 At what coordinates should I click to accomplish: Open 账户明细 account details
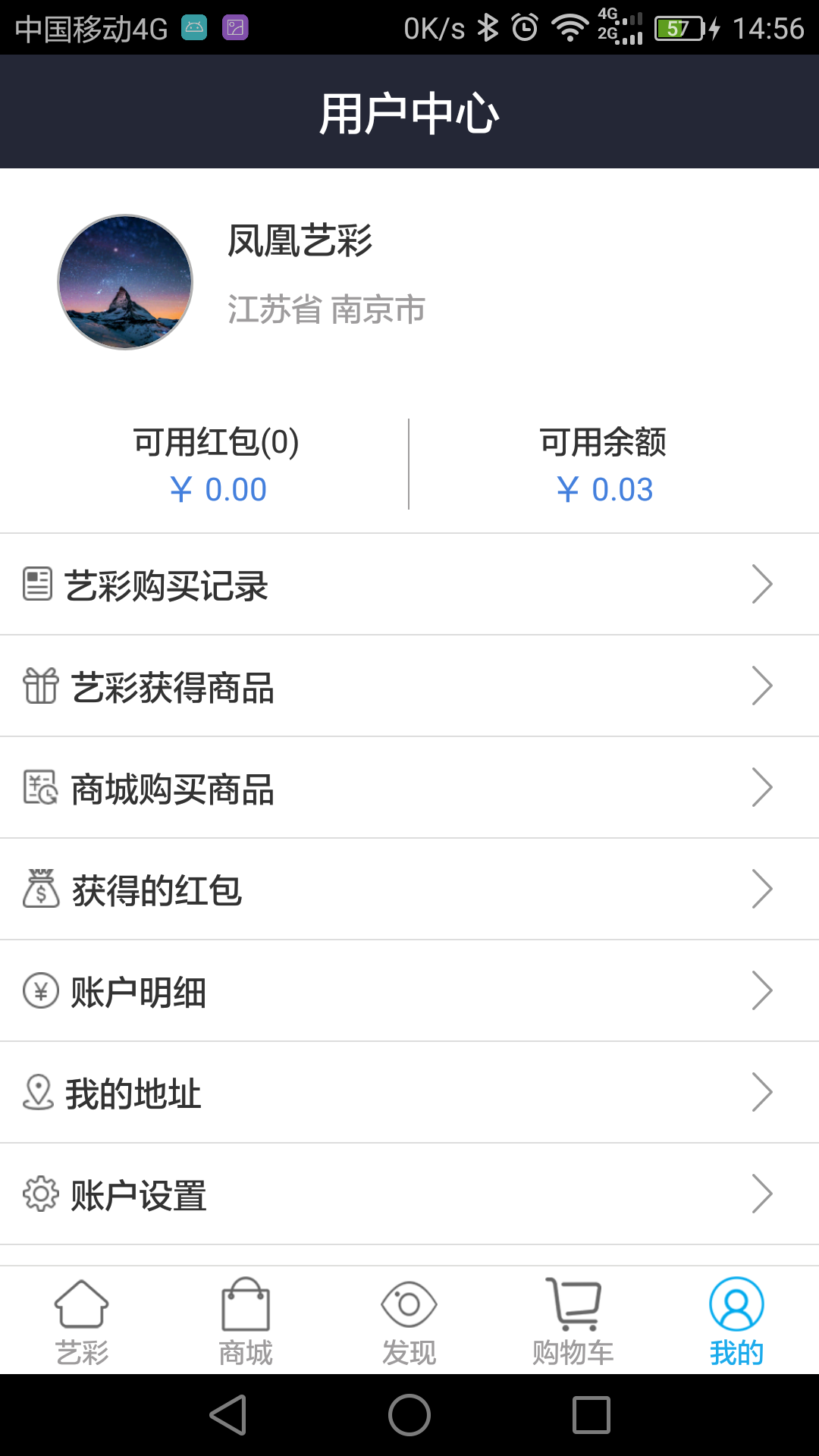[409, 991]
